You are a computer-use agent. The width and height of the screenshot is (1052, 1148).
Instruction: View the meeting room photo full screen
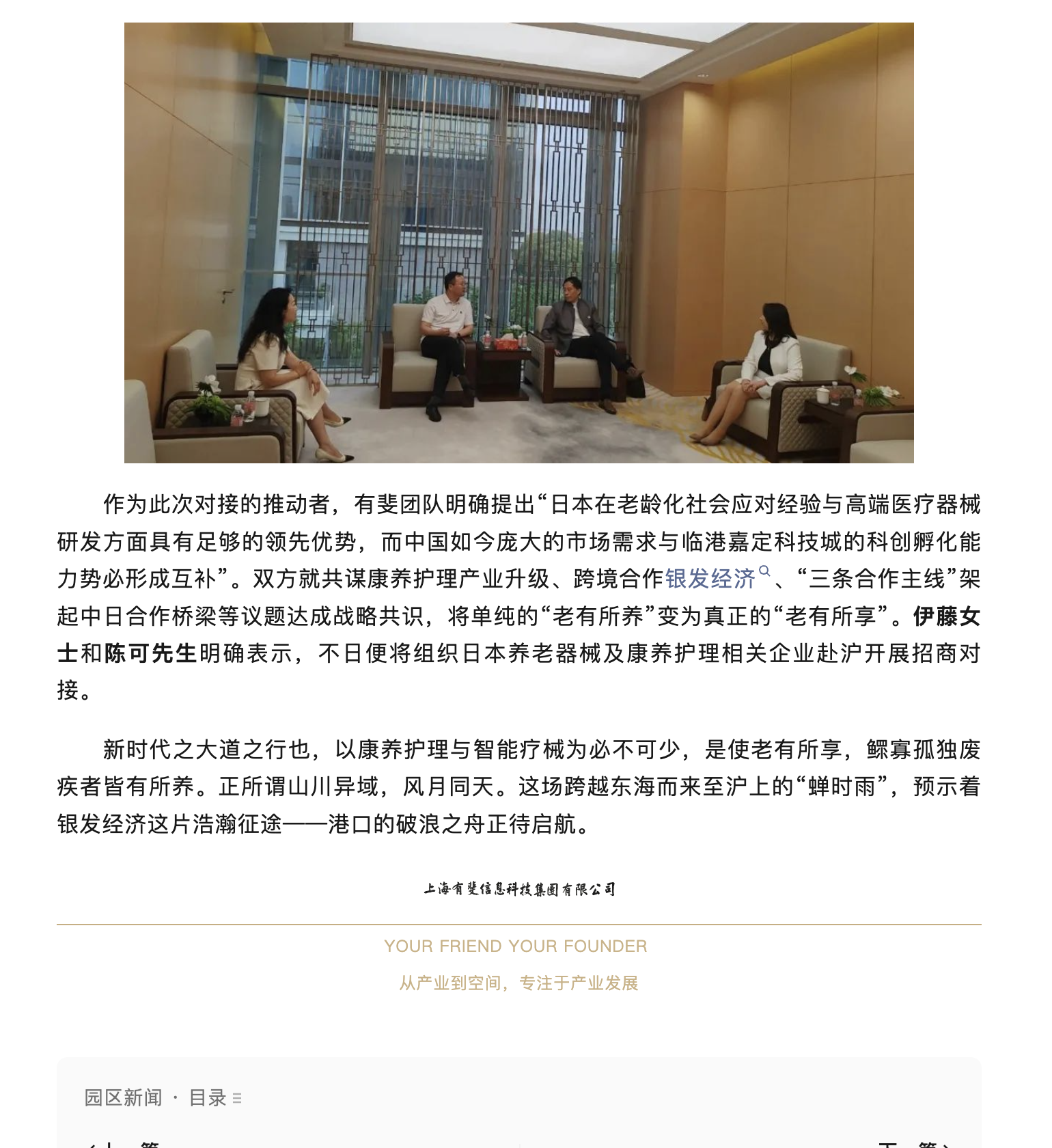tap(518, 243)
